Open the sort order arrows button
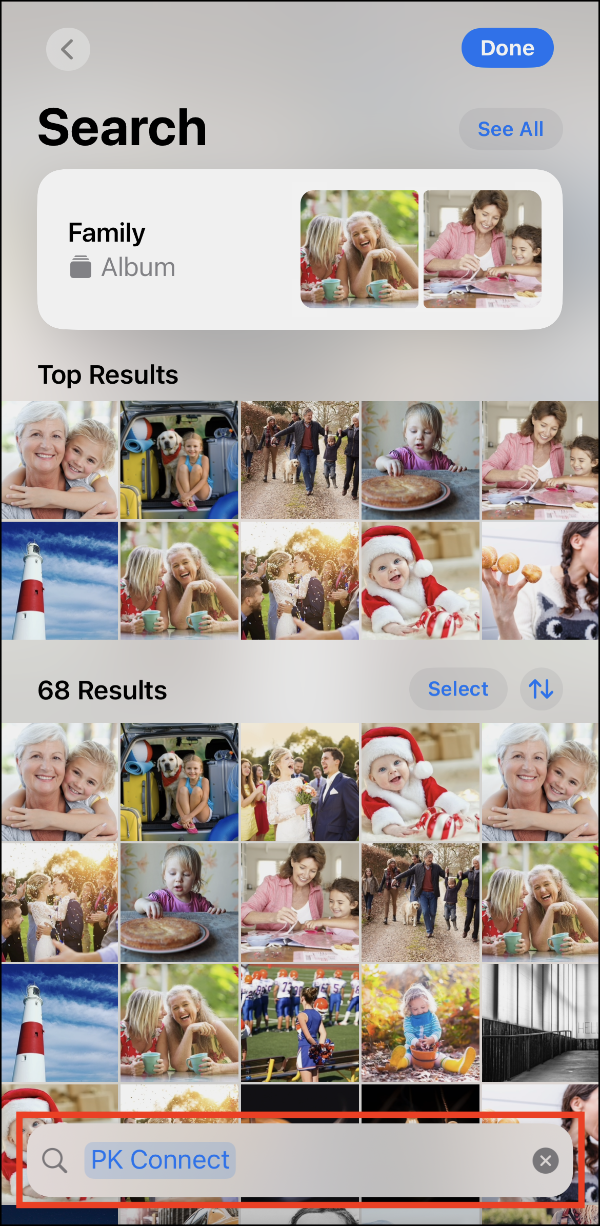This screenshot has width=600, height=1226. (x=541, y=689)
